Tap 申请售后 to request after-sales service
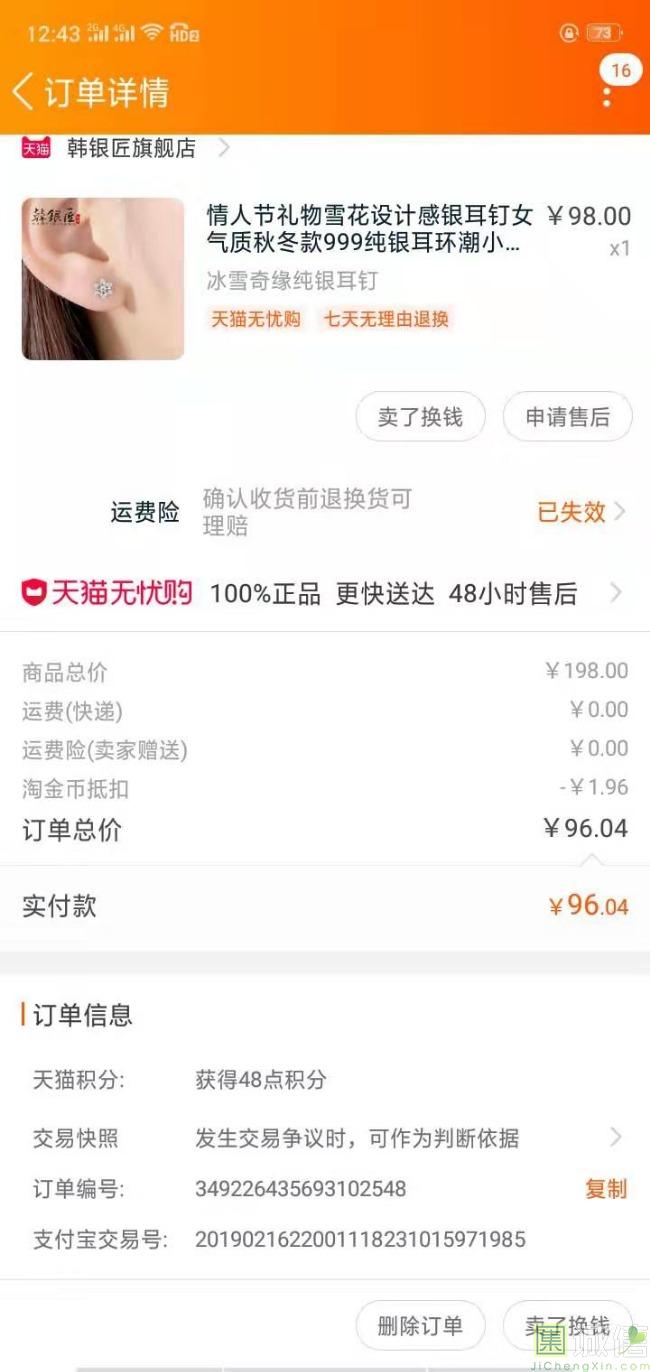Screen dimensions: 650x1372 tap(568, 417)
